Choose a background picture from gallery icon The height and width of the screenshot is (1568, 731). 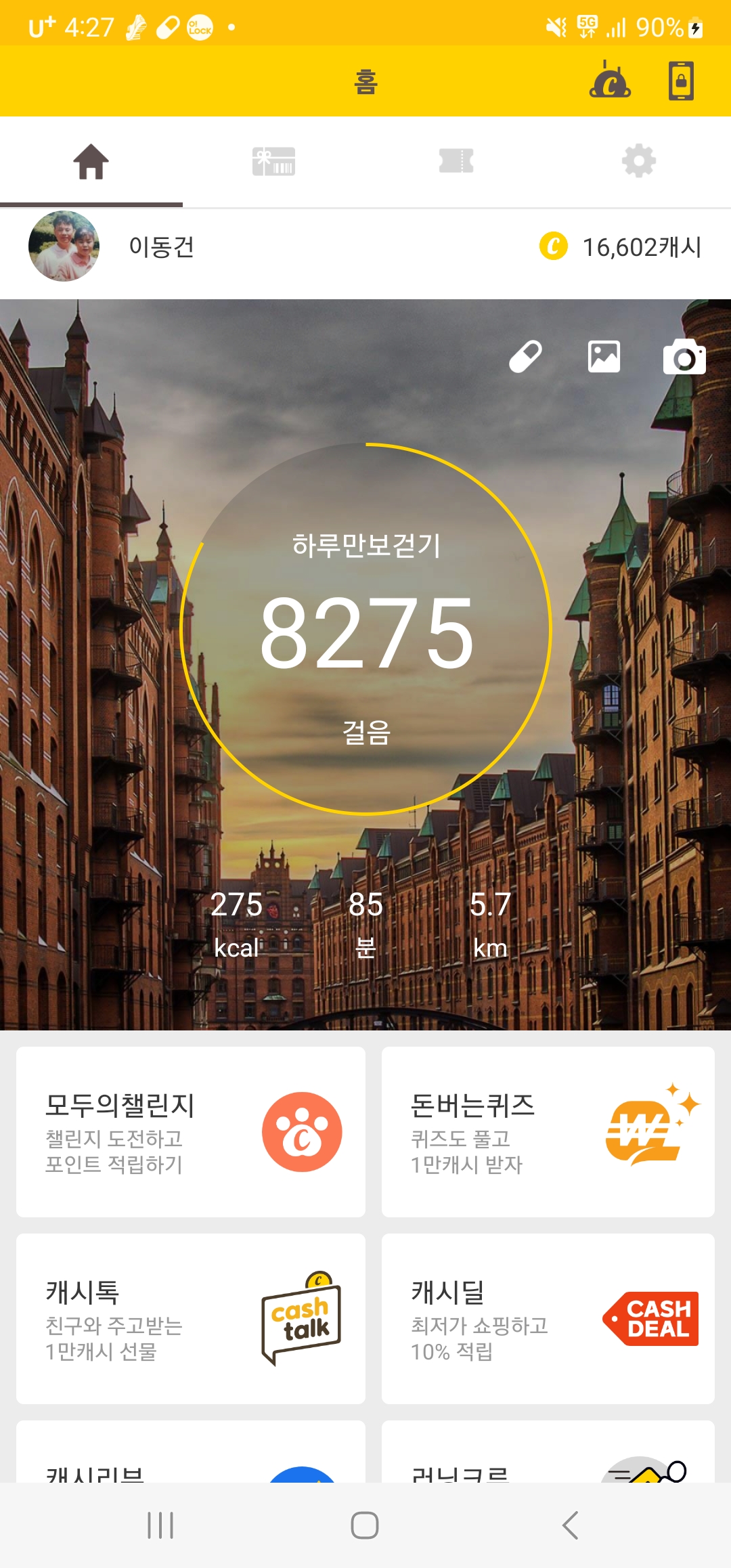pos(604,357)
